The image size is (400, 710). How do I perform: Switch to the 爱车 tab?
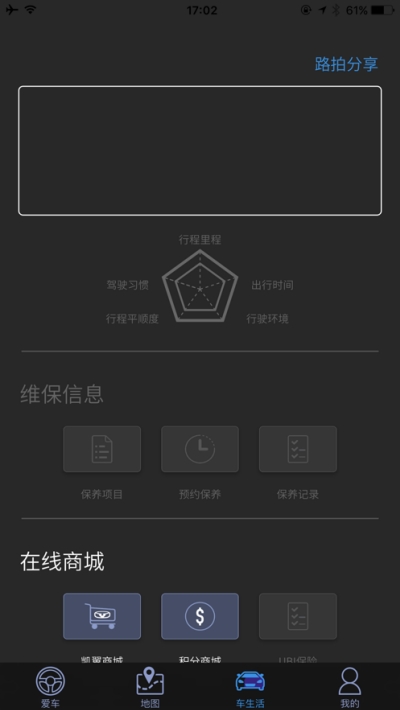point(50,687)
